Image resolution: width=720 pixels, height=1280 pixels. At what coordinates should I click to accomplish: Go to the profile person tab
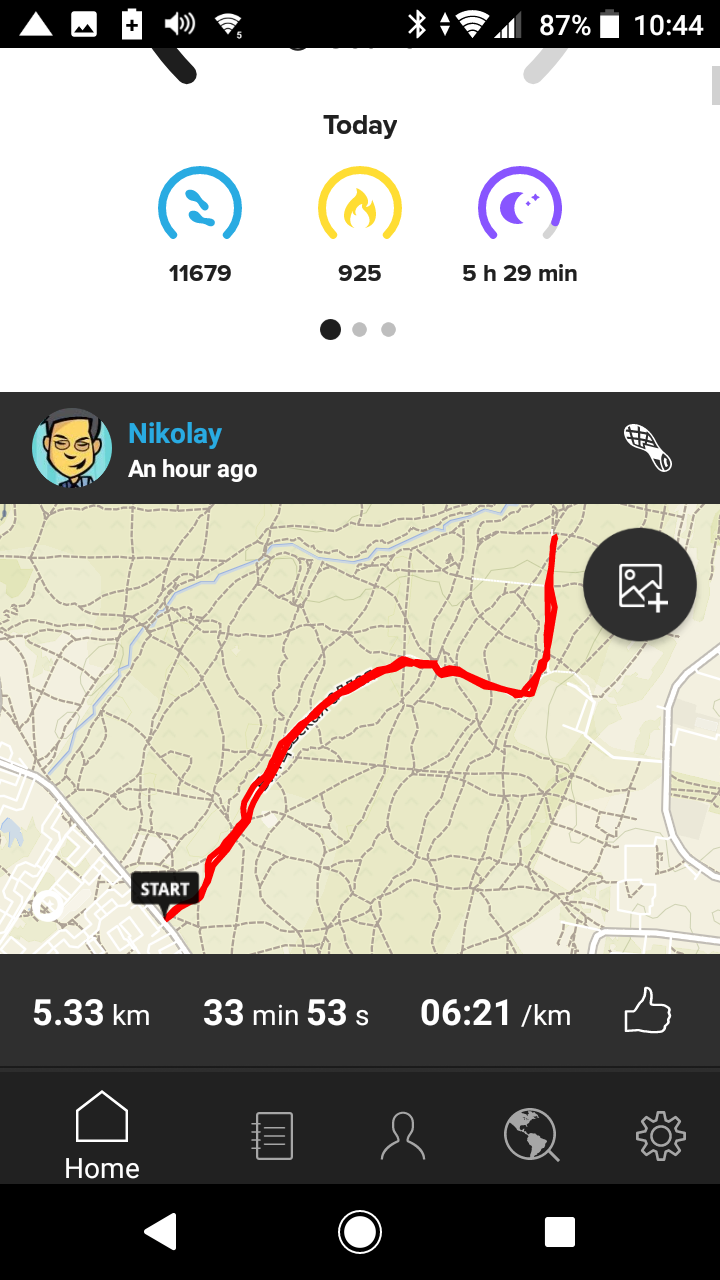403,1135
